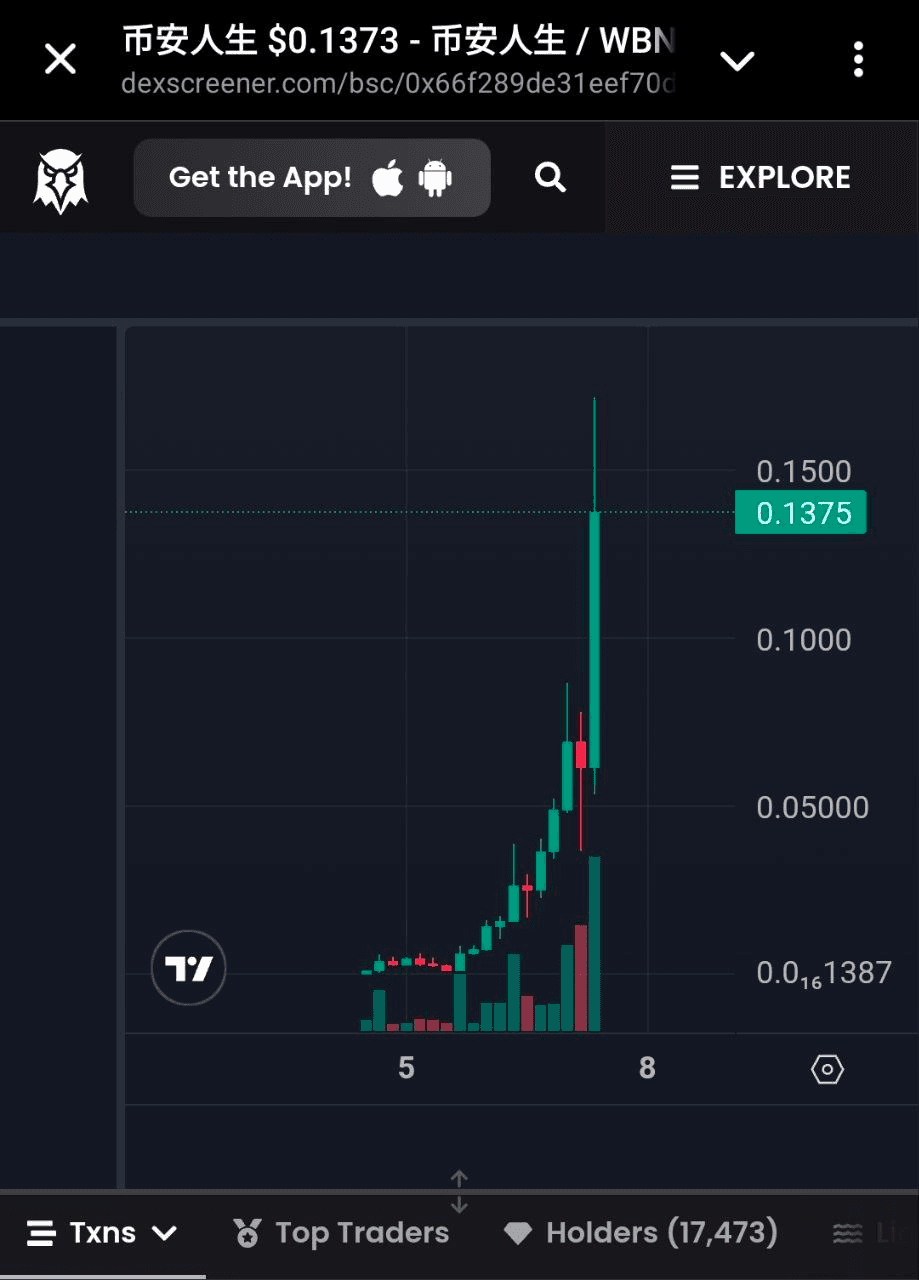Switch to the Top Traders tab
The height and width of the screenshot is (1280, 919).
341,1233
